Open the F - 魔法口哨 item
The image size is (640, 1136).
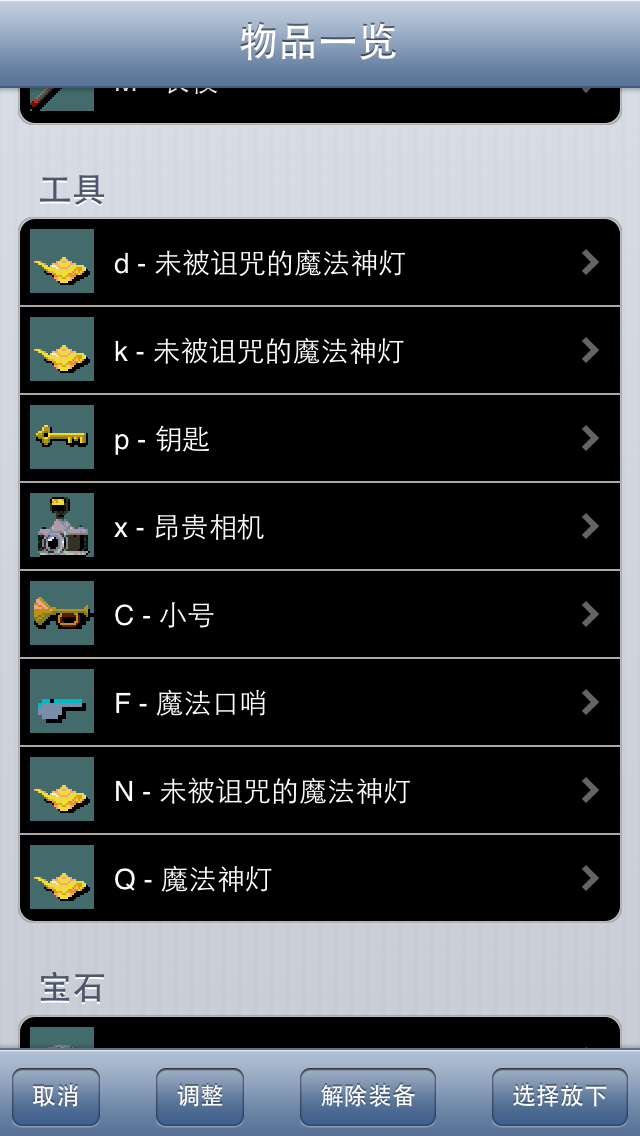tap(320, 703)
